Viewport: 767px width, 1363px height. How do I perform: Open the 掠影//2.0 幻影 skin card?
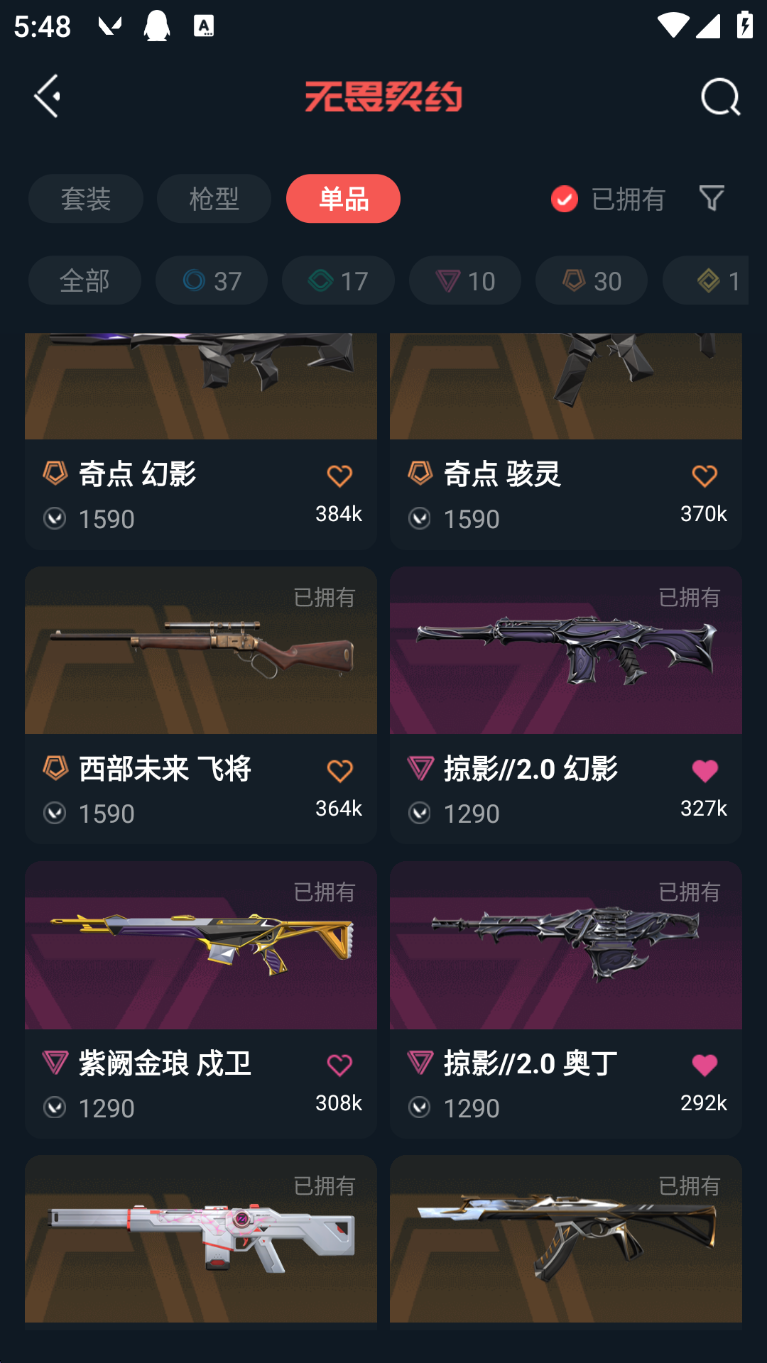[x=566, y=705]
